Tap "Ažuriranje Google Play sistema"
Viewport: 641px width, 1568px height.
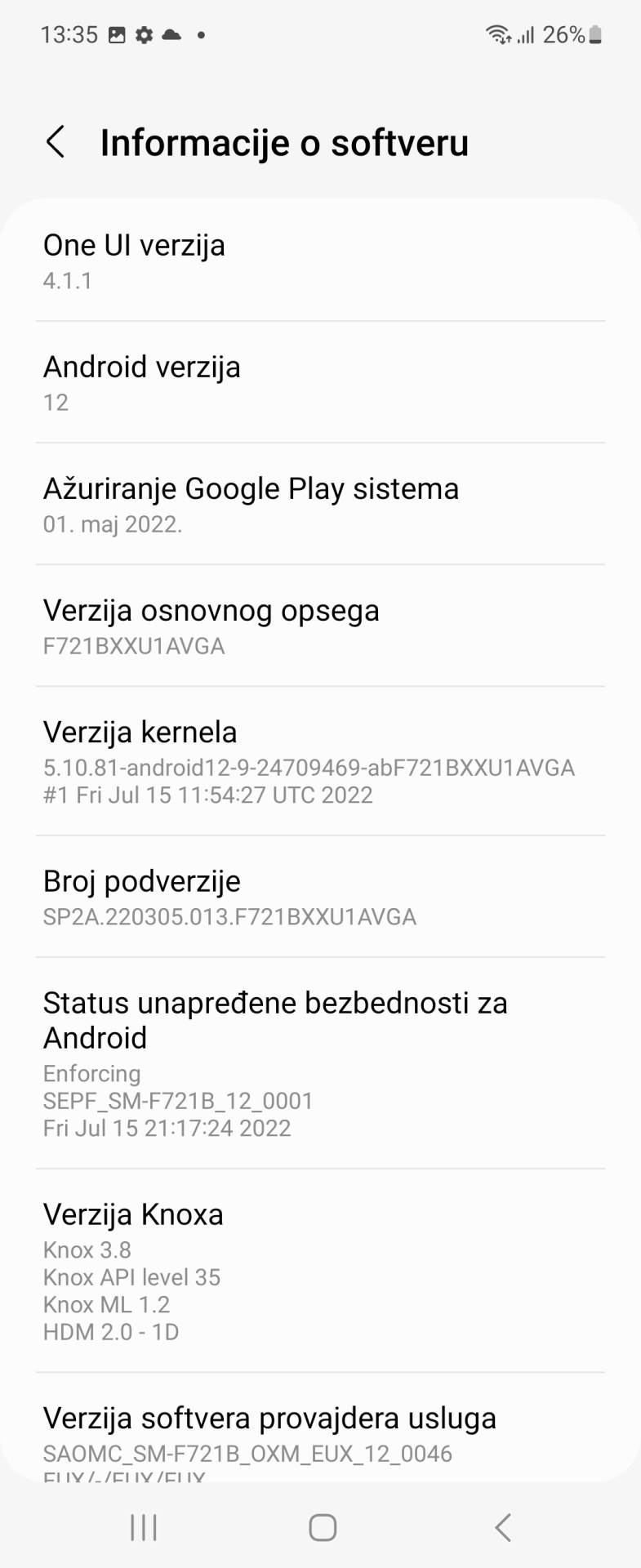pyautogui.click(x=320, y=504)
